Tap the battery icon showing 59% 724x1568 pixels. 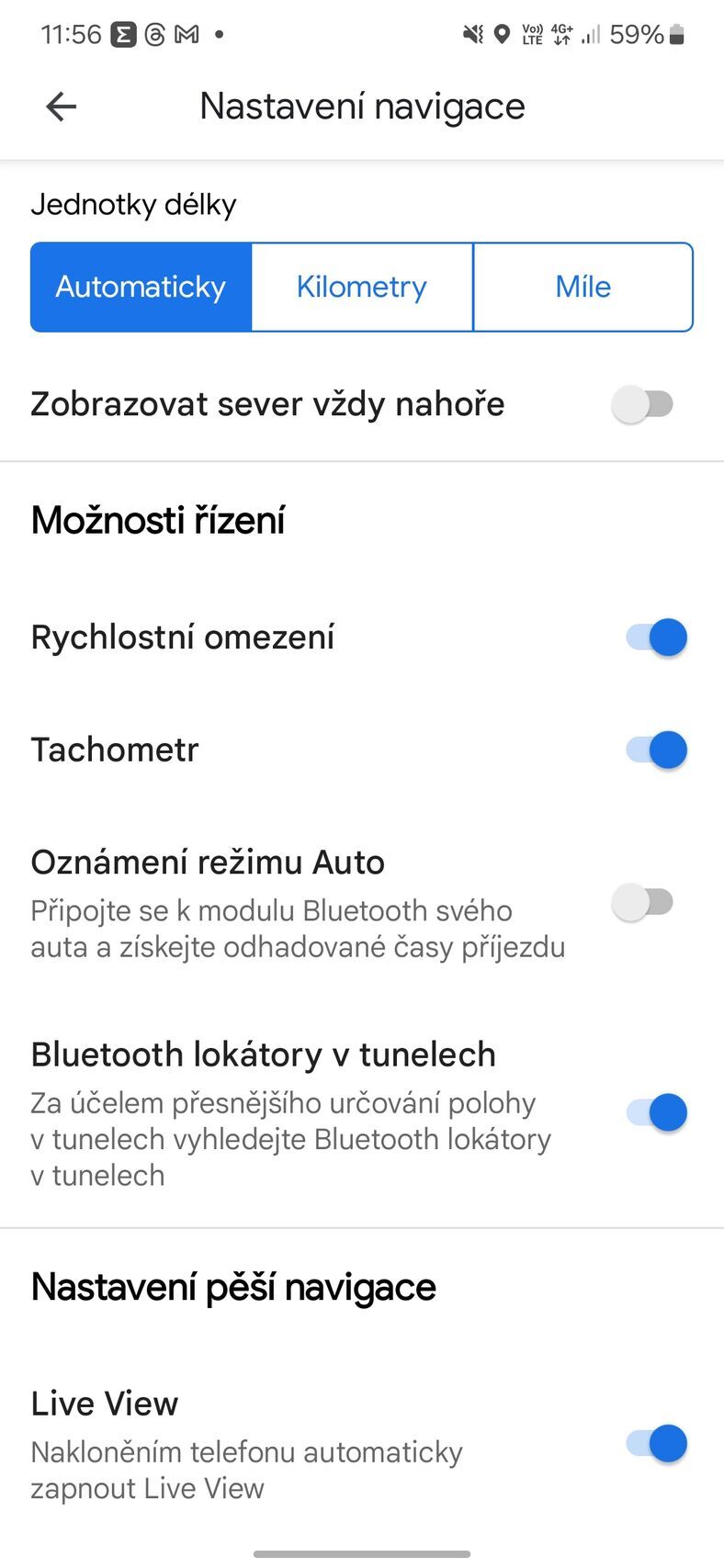click(677, 35)
